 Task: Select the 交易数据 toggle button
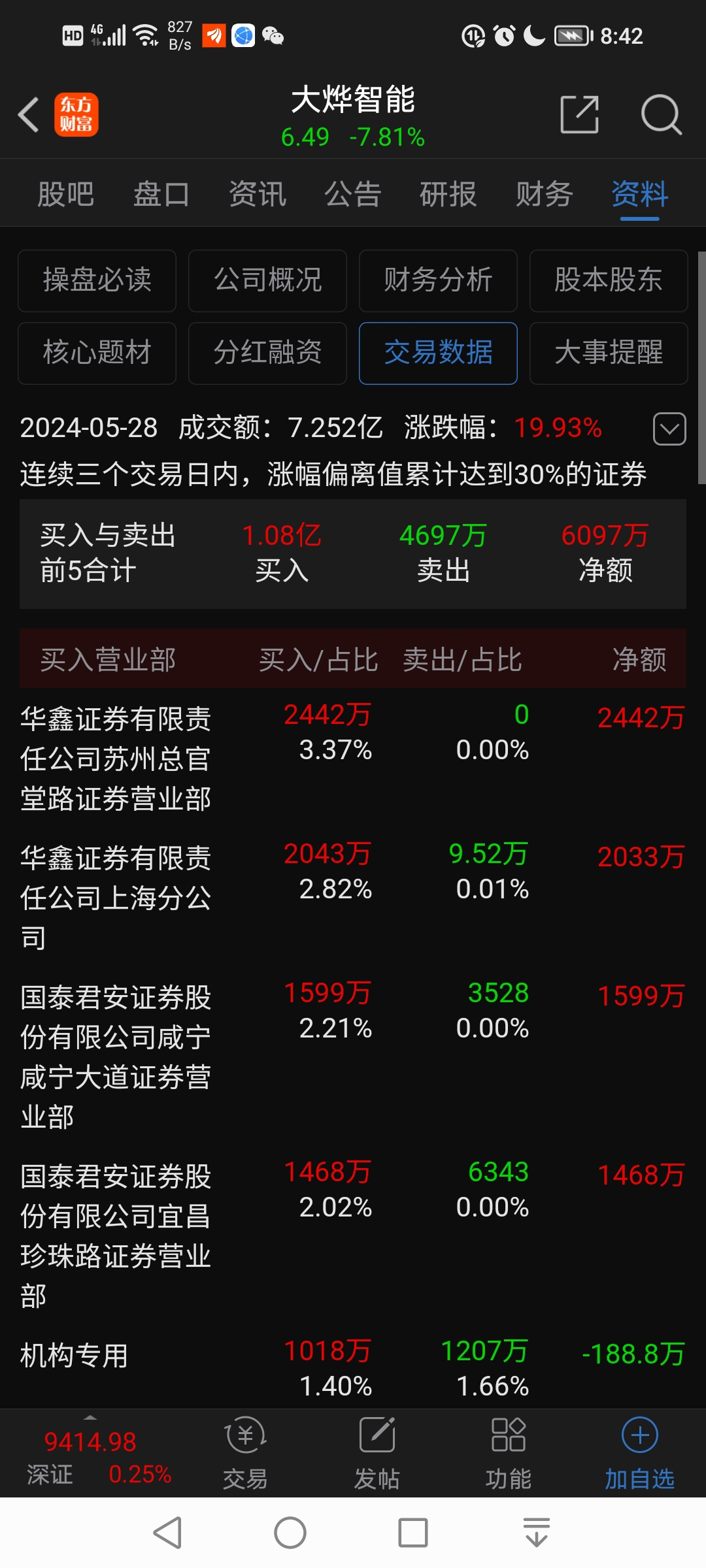(437, 353)
